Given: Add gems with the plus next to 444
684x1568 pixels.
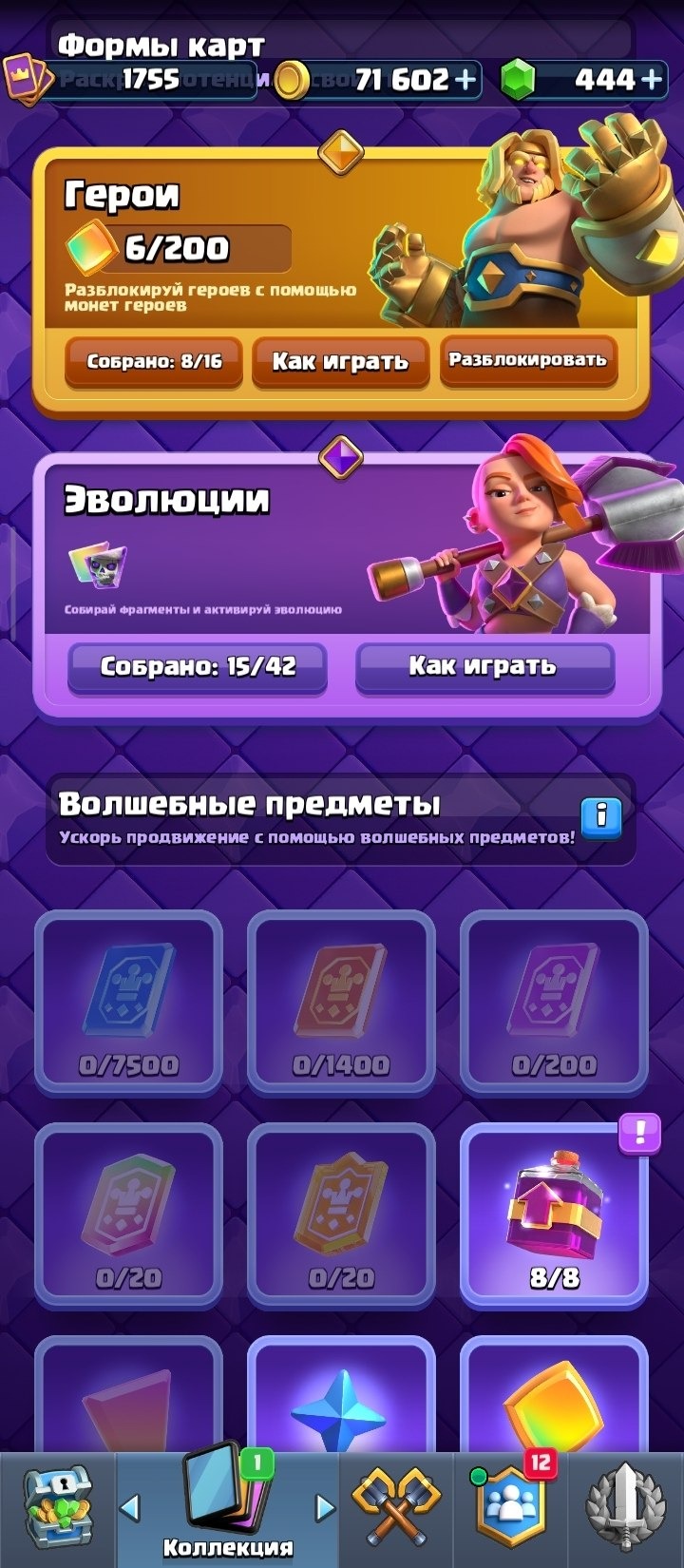Looking at the screenshot, I should tap(652, 80).
